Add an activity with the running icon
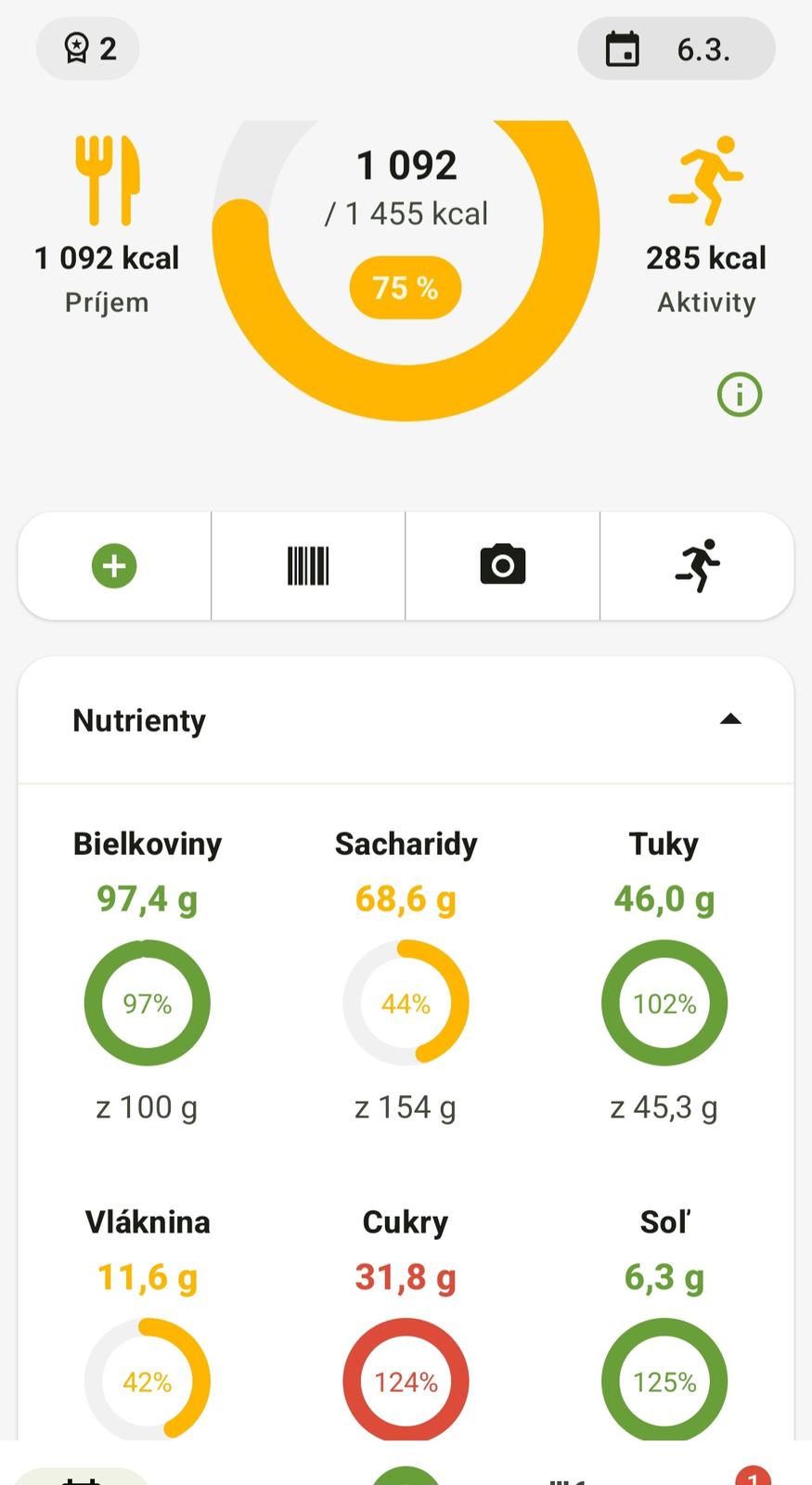Viewport: 812px width, 1485px height. 697,565
